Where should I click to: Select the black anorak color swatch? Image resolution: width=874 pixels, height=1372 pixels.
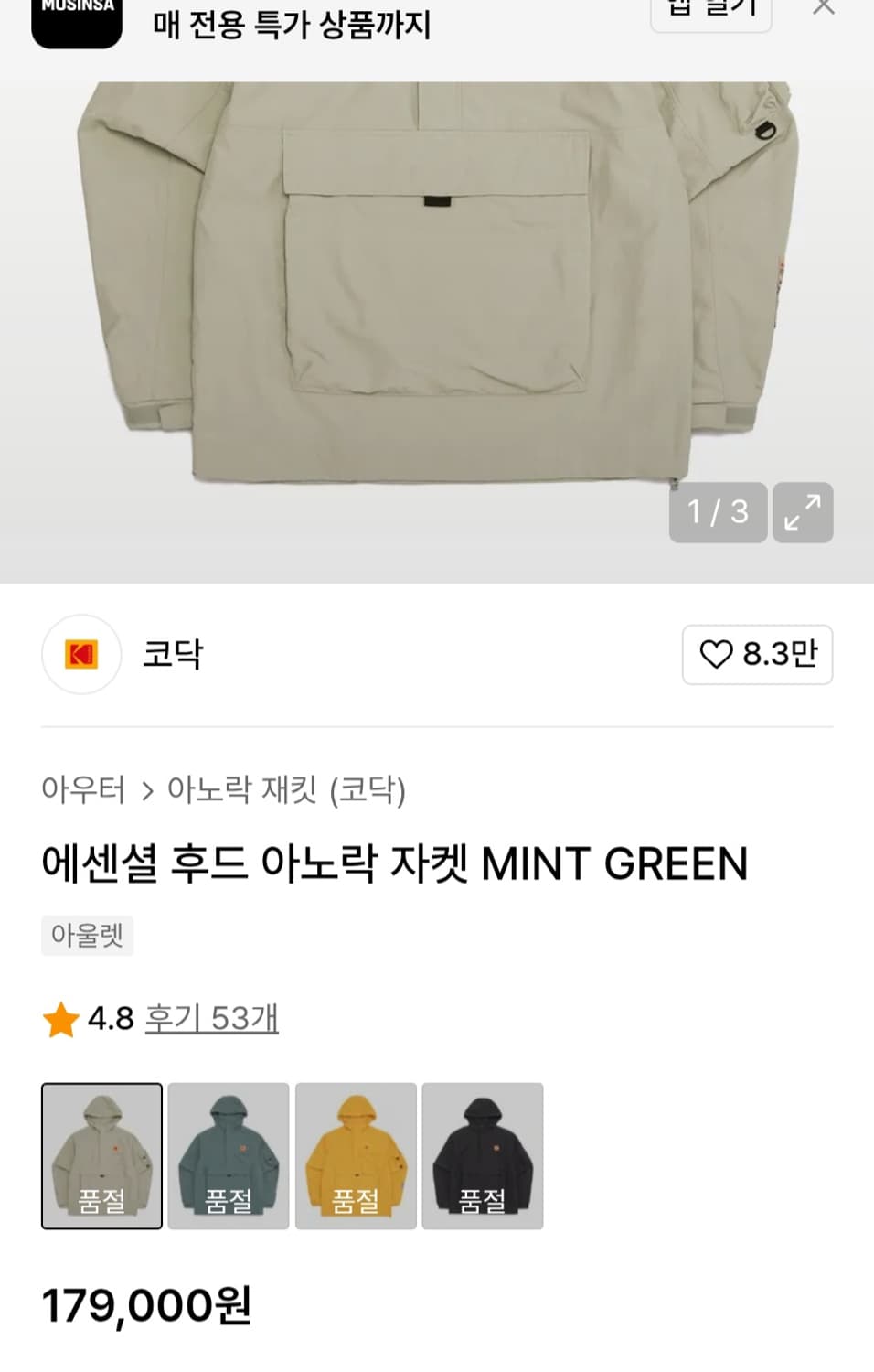coord(484,1155)
